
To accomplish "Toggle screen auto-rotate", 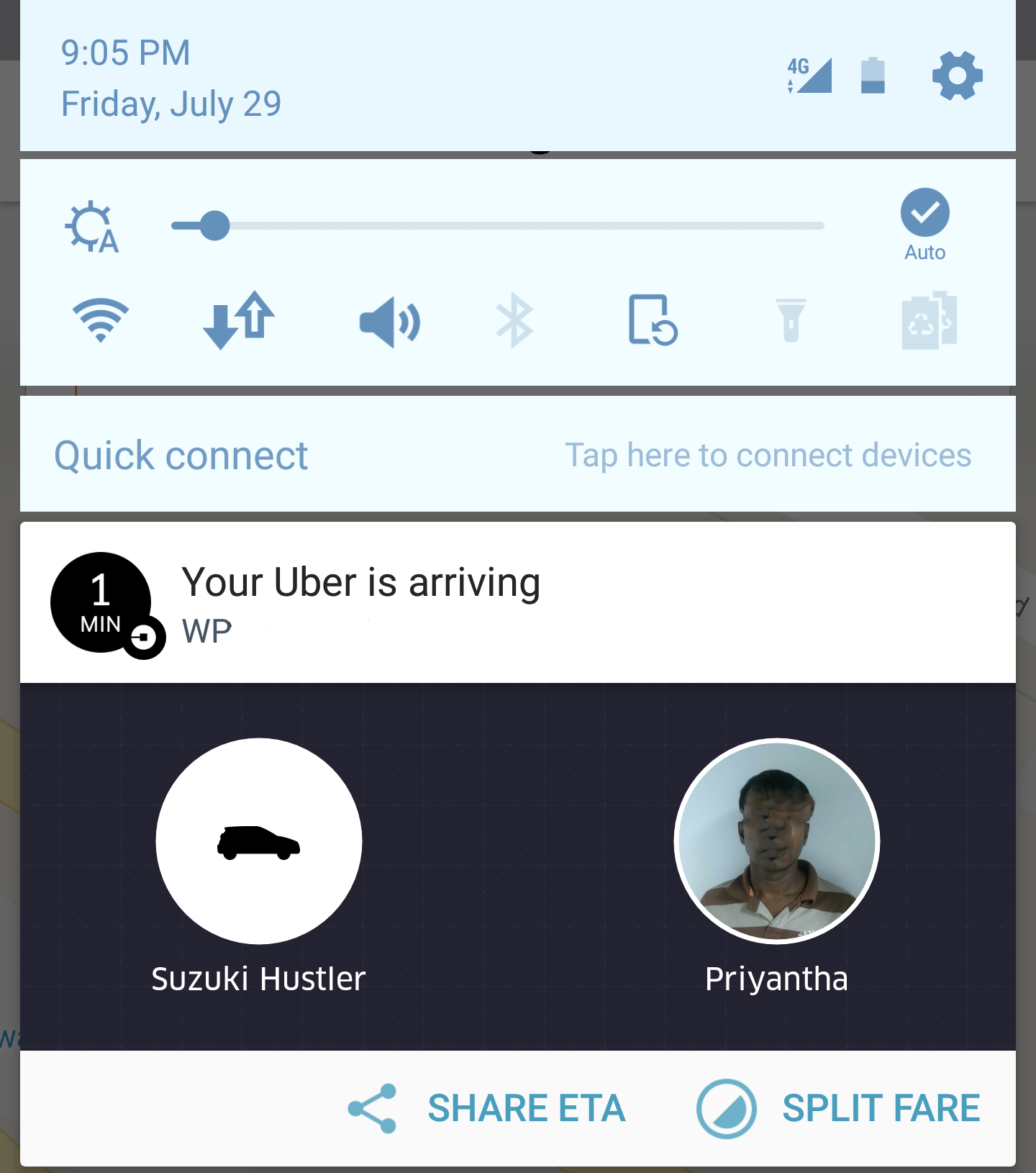I will point(652,320).
